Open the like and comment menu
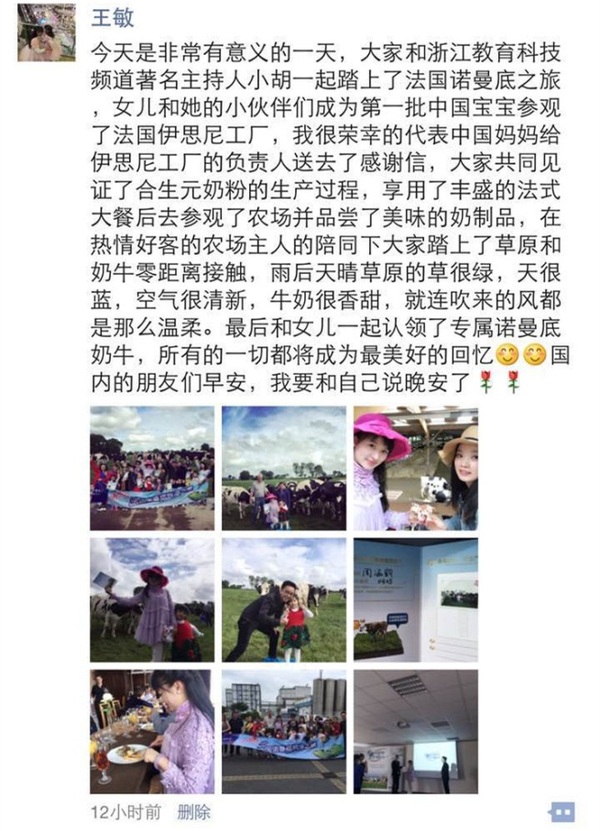 click(563, 811)
